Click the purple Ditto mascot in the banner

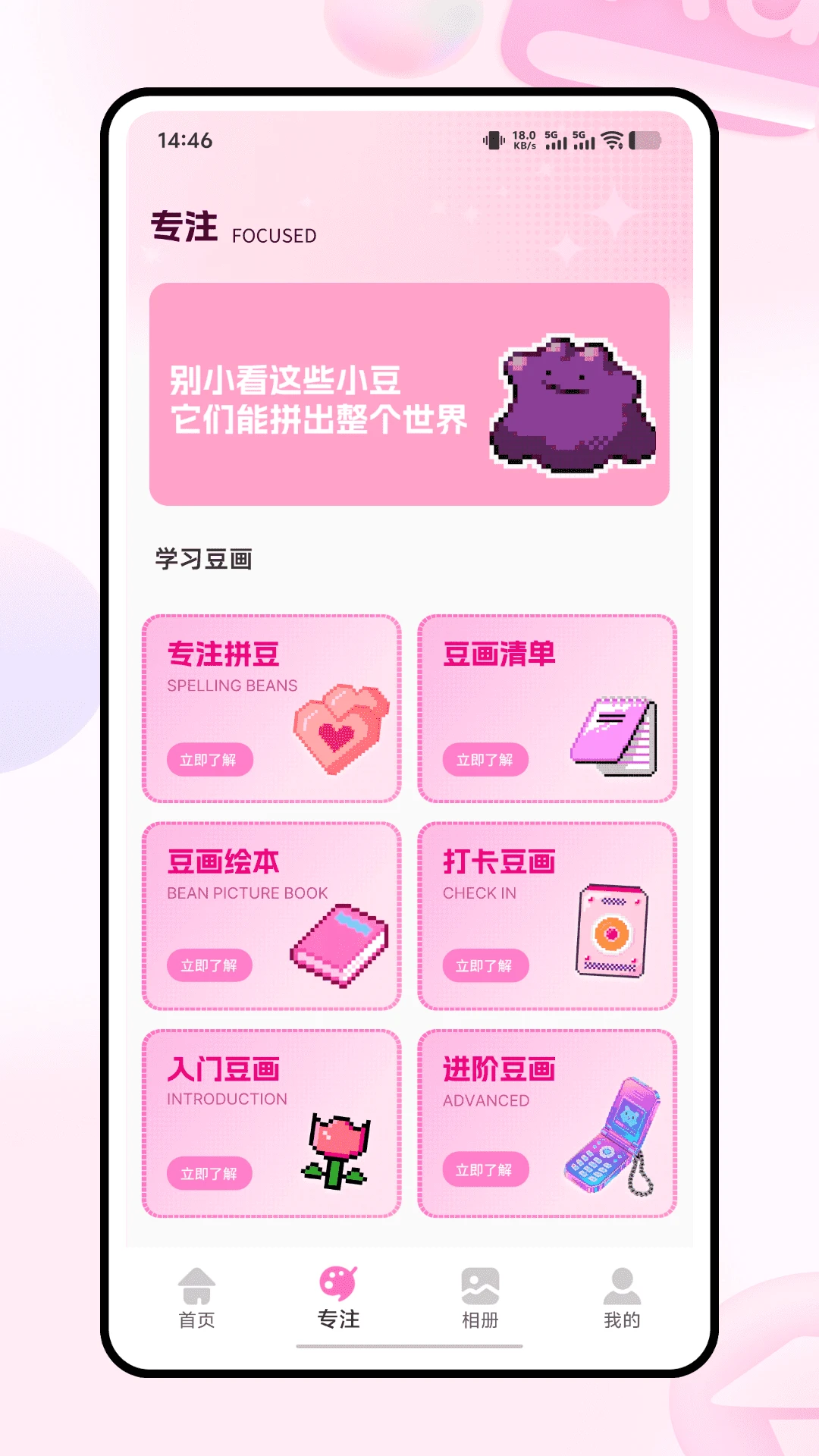(573, 406)
